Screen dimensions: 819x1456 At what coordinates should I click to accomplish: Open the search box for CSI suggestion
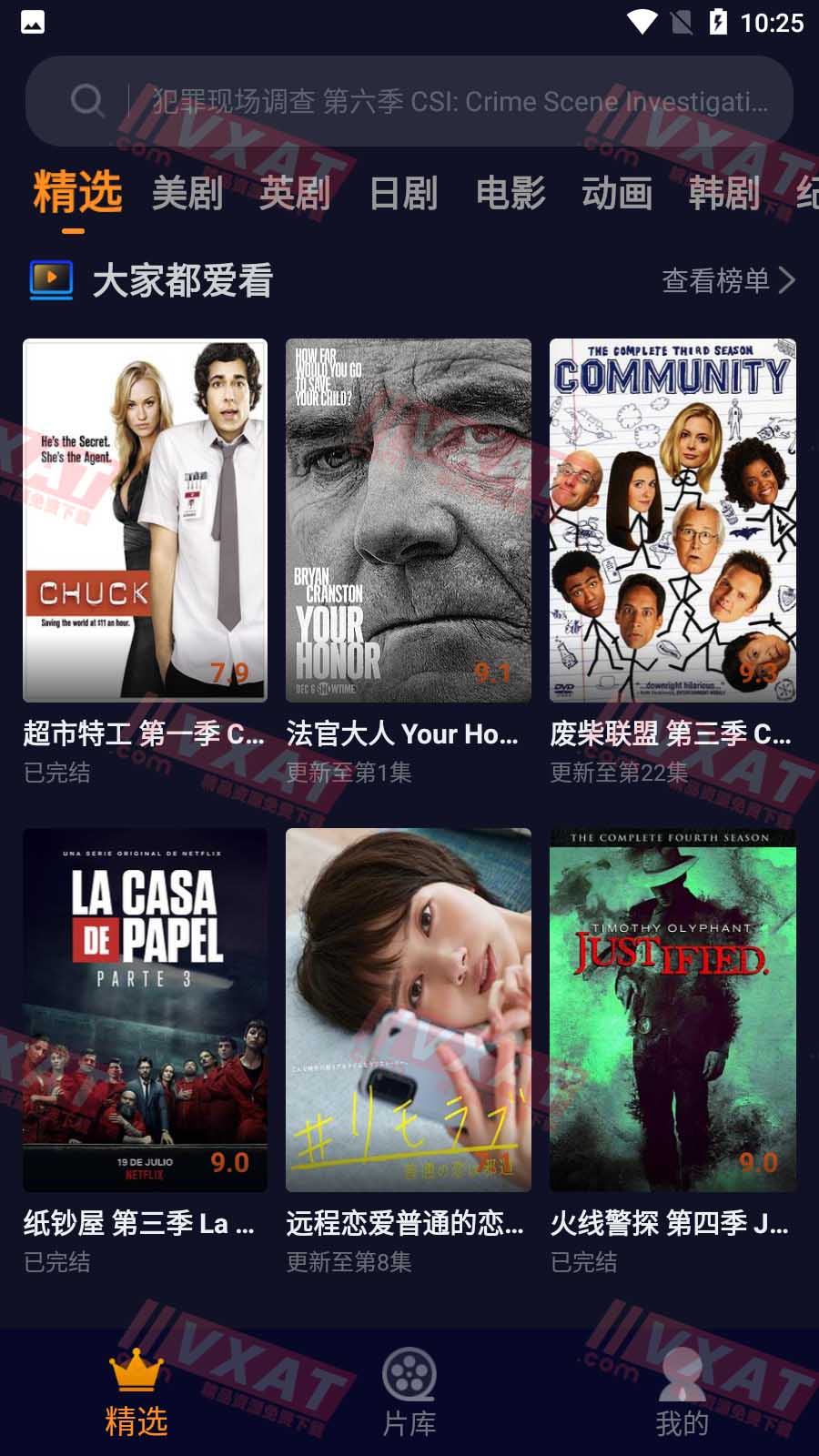(409, 101)
